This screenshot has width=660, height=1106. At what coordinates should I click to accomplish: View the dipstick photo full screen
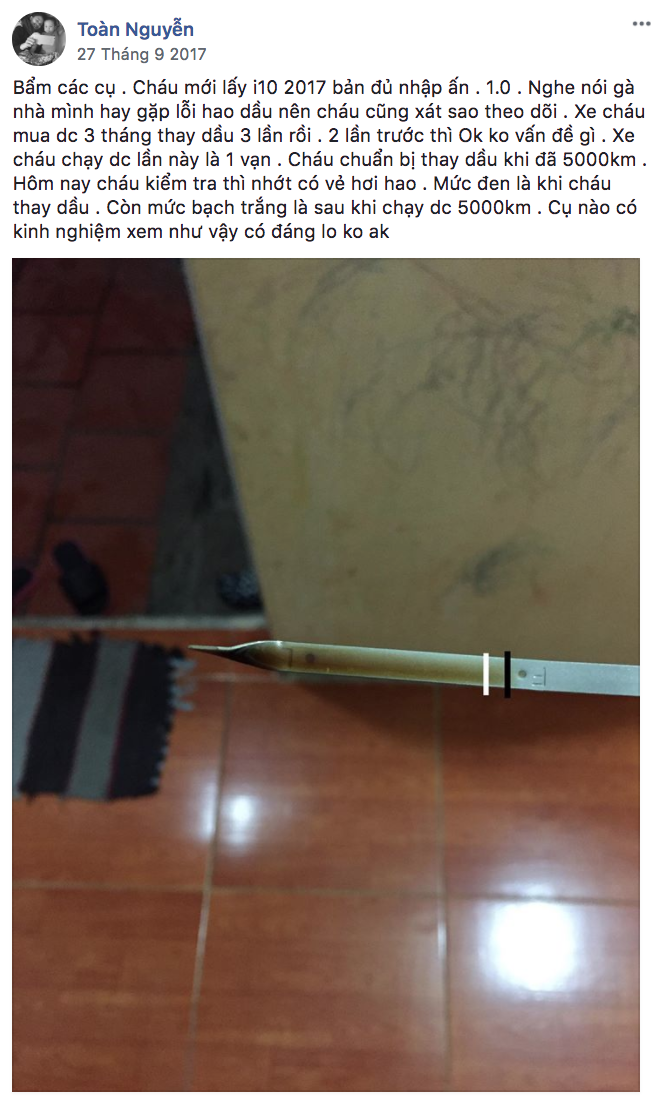tap(325, 675)
